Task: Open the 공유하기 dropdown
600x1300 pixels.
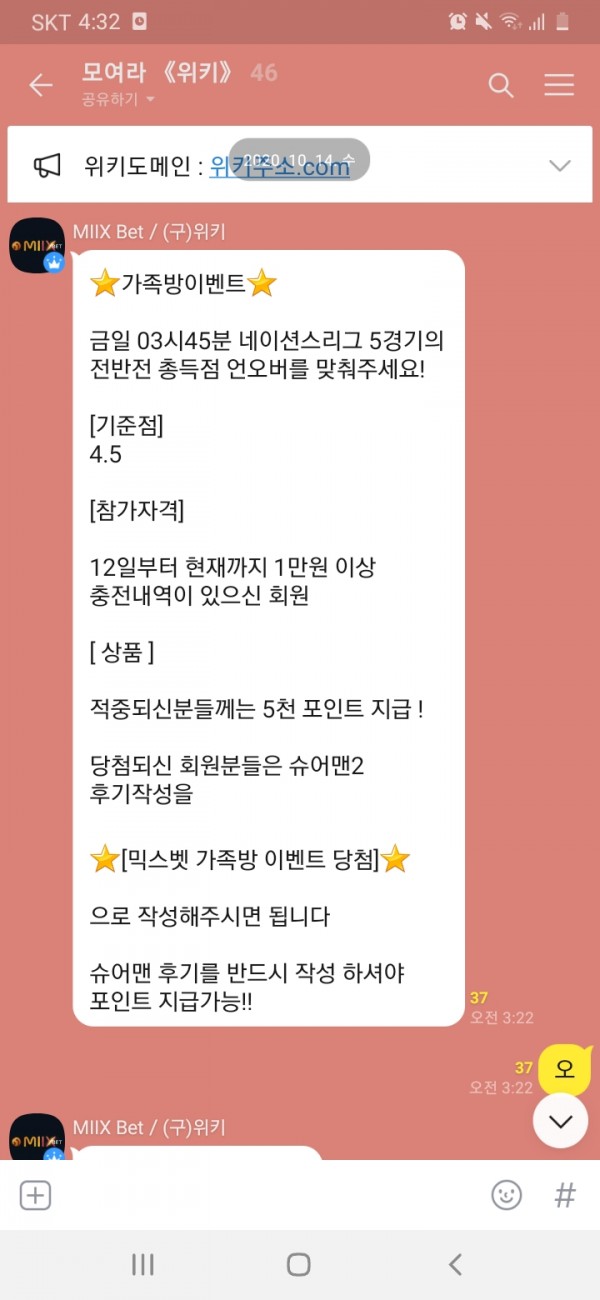Action: pos(119,100)
